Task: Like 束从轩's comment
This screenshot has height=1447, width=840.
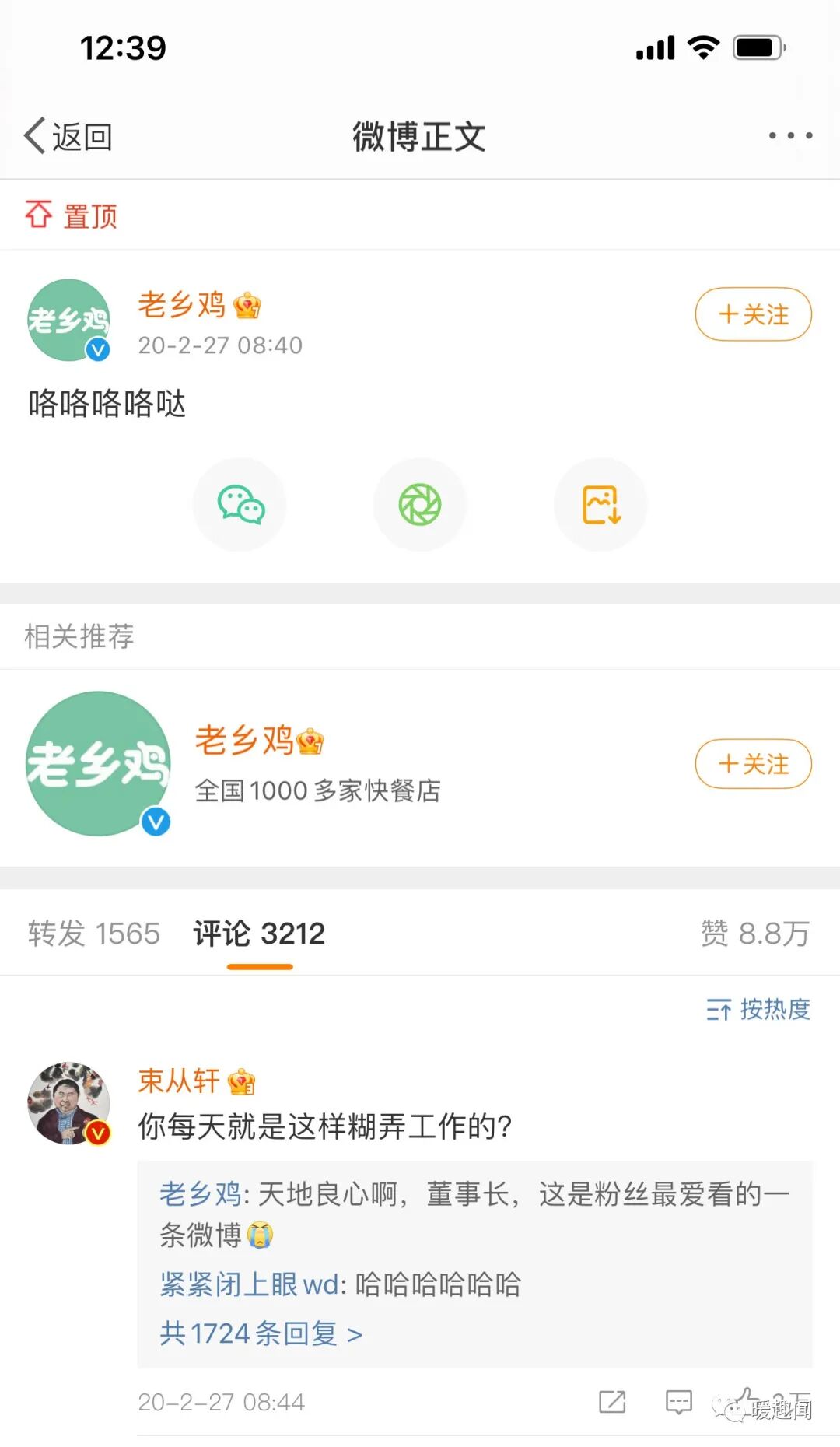Action: tap(745, 1400)
